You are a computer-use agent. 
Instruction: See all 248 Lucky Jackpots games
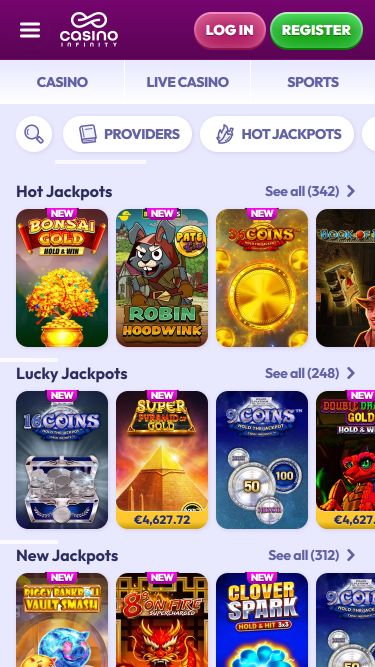point(310,373)
